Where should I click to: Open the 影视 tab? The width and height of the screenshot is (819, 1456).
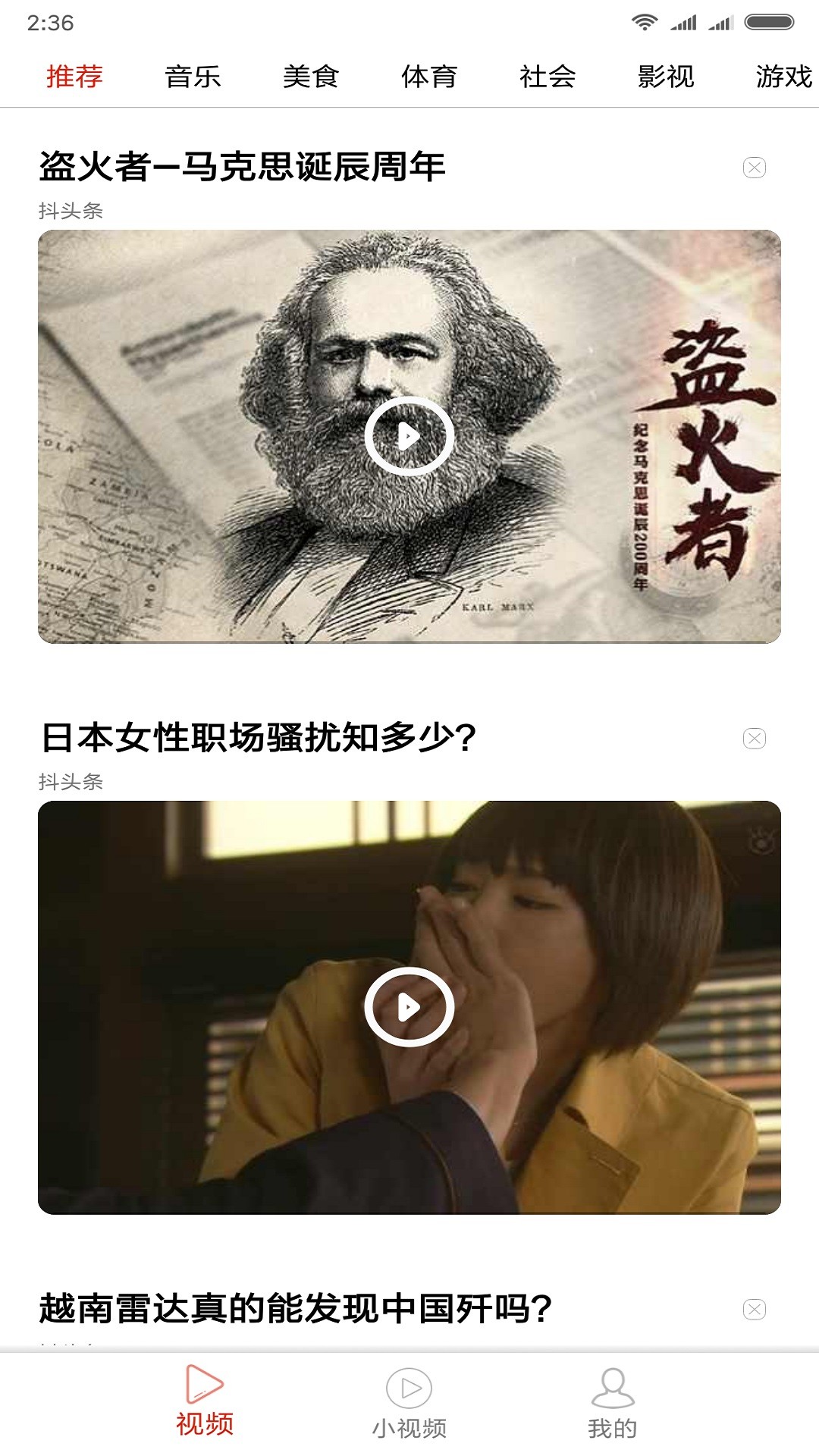click(666, 77)
